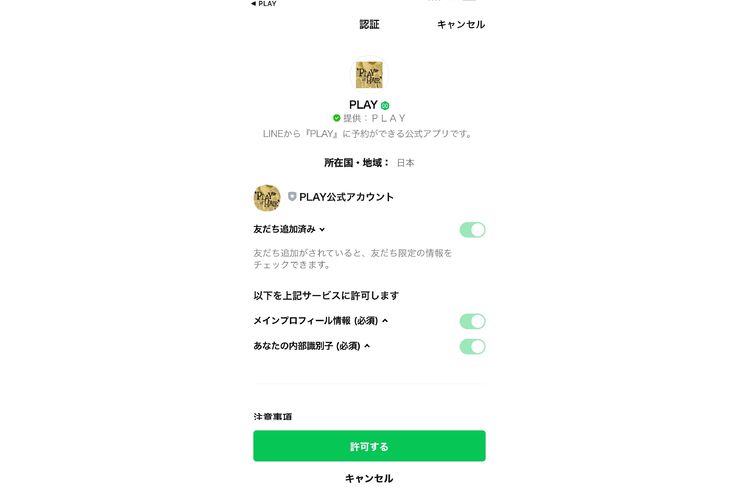
Task: Collapse あなたの内部識別子 (必須) details
Action: [x=367, y=347]
